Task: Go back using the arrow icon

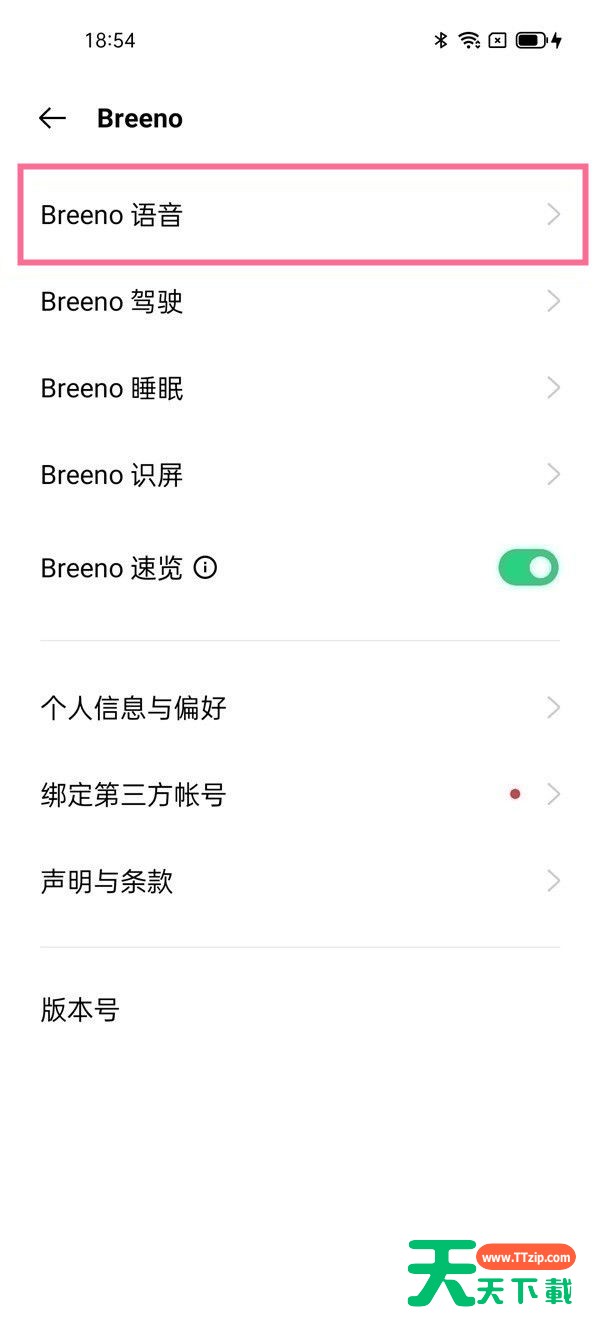Action: click(x=52, y=118)
